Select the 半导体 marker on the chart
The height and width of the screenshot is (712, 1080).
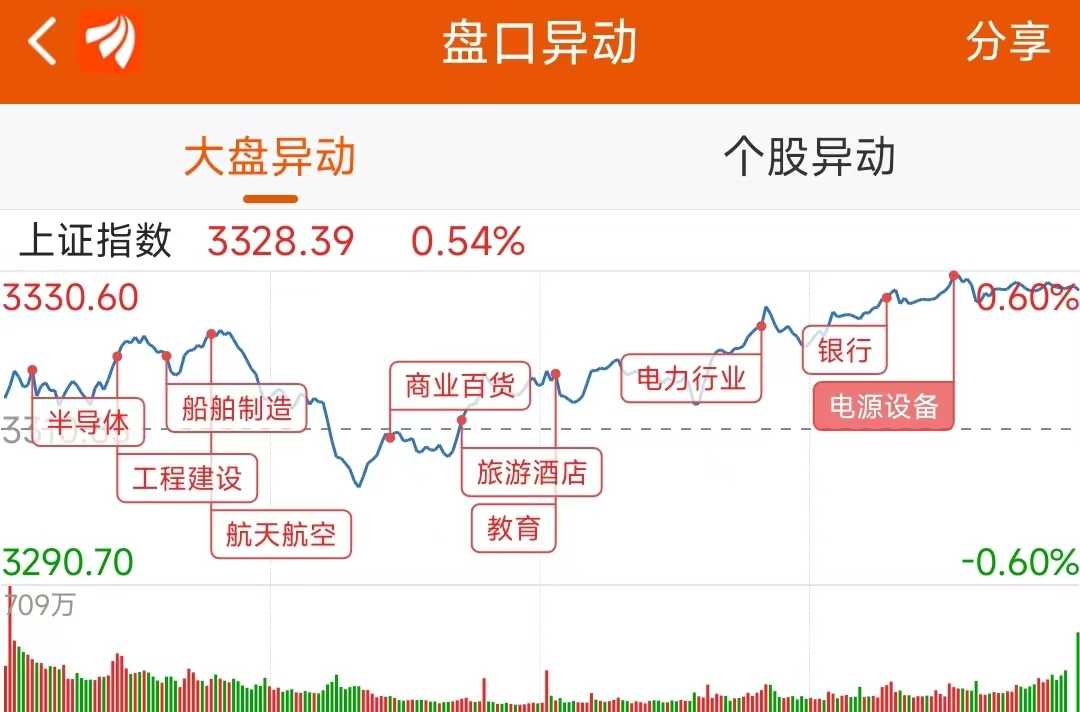[88, 421]
